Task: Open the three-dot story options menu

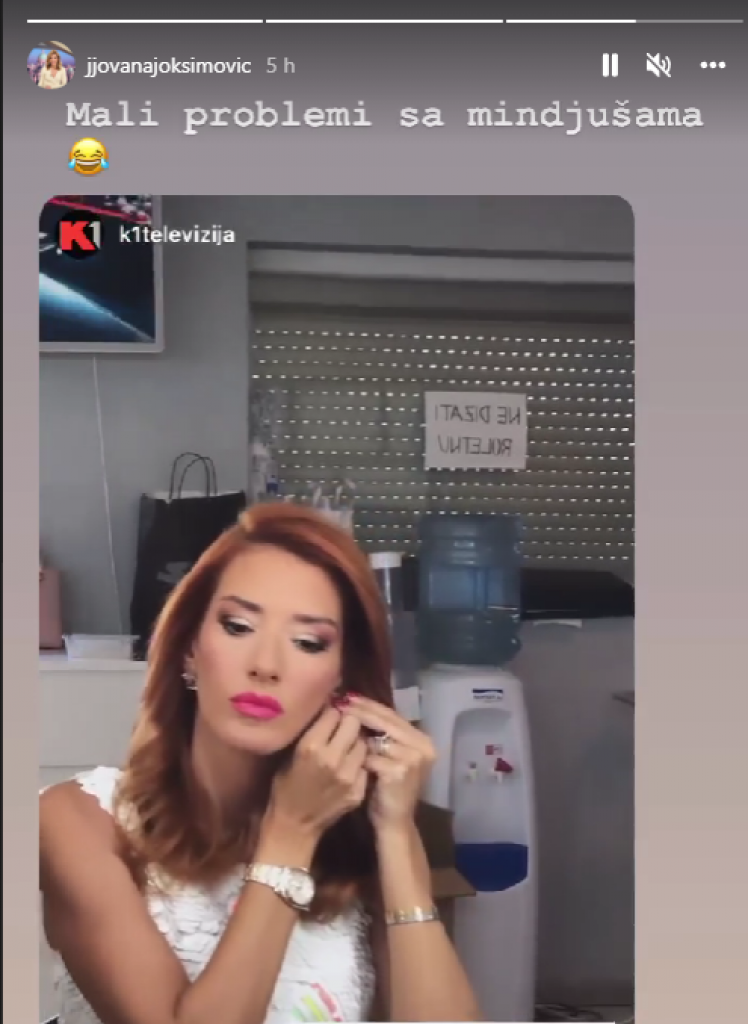Action: (712, 66)
